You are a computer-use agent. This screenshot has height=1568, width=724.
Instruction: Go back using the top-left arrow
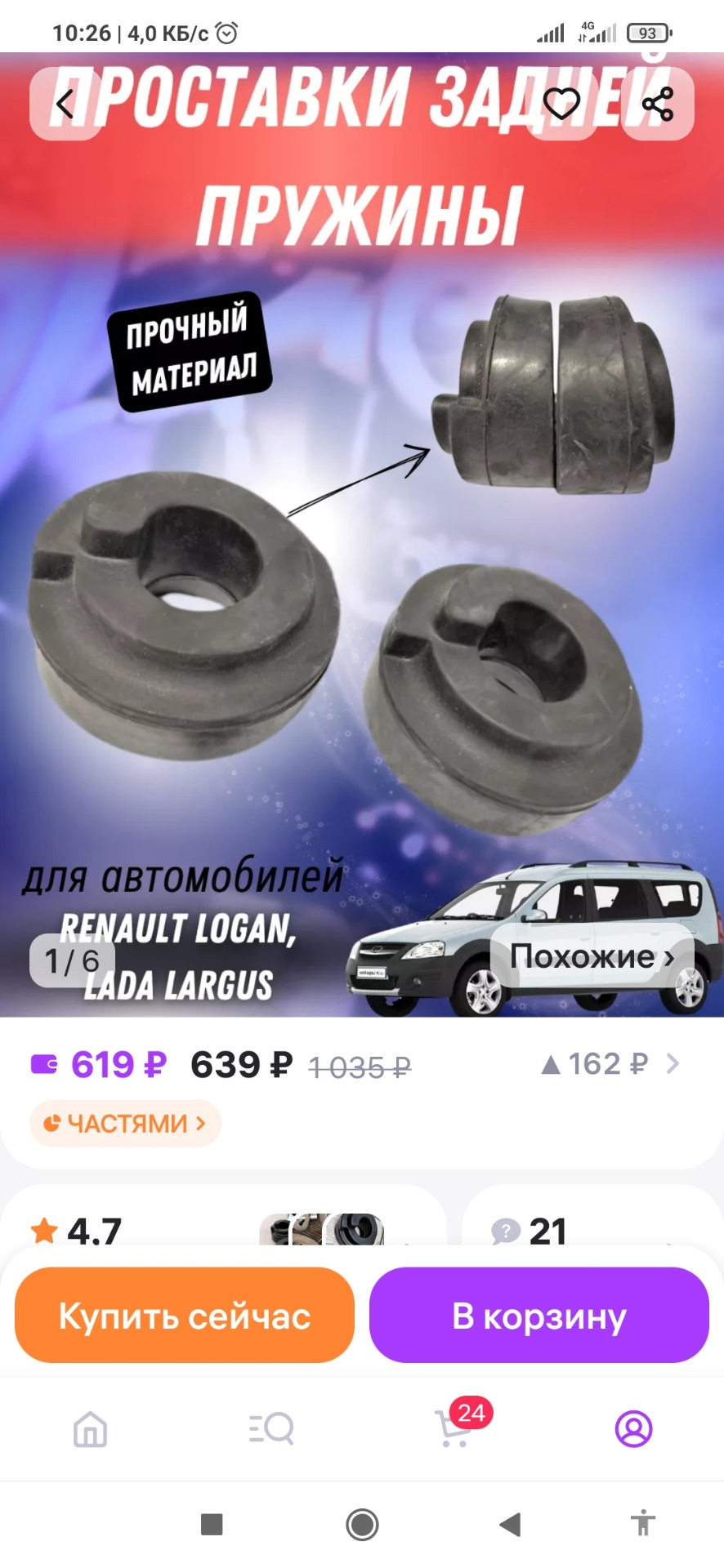[65, 104]
